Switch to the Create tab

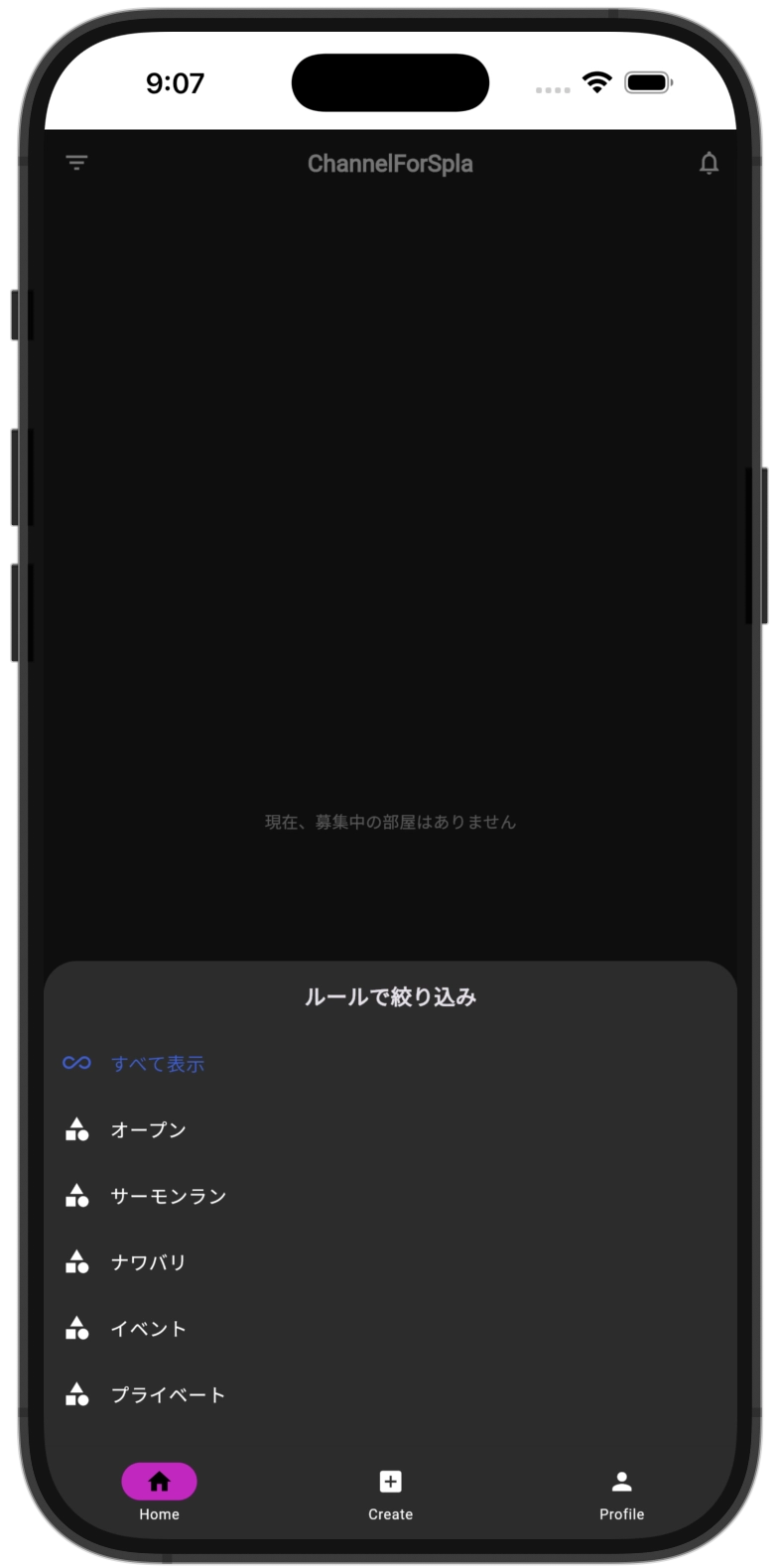click(x=390, y=1492)
